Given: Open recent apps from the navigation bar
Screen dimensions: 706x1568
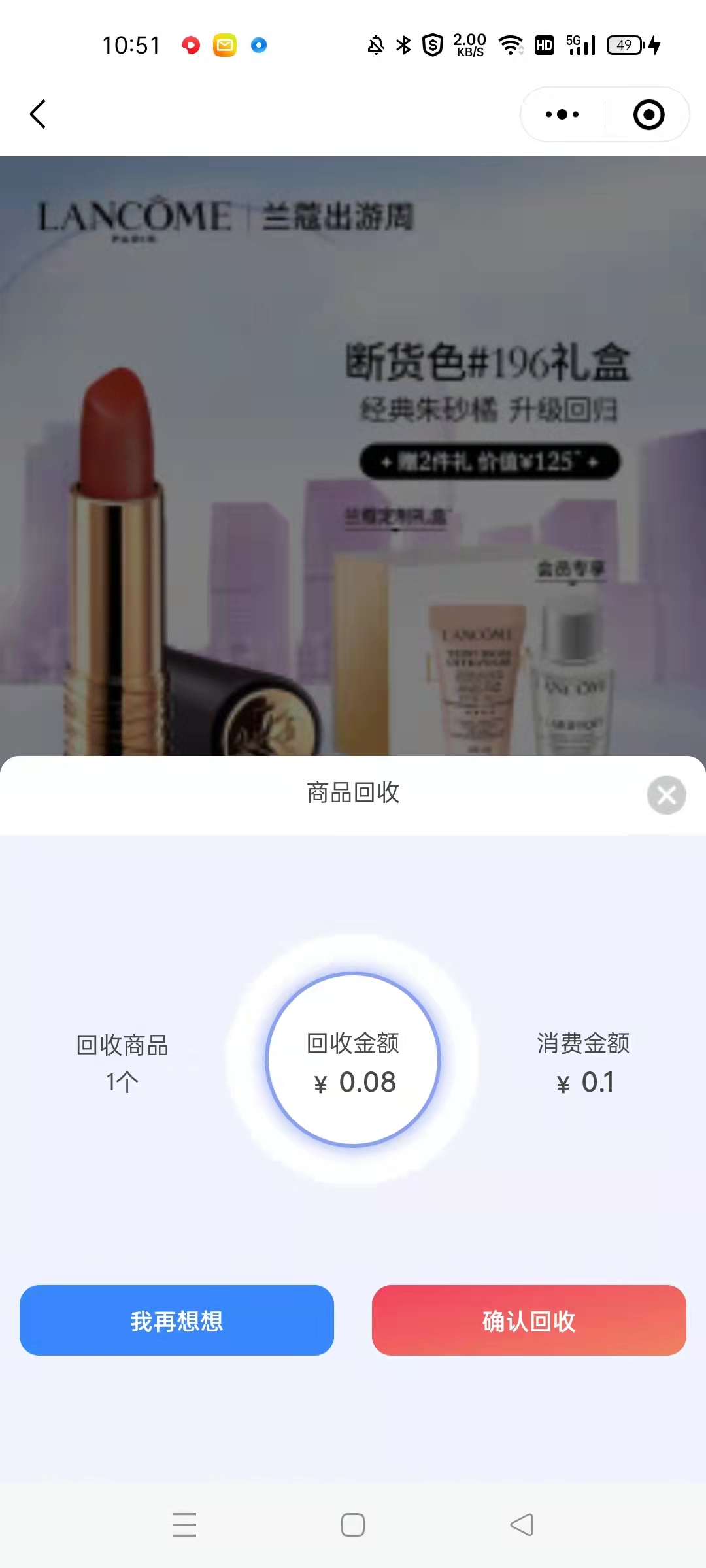Looking at the screenshot, I should pos(184,1524).
